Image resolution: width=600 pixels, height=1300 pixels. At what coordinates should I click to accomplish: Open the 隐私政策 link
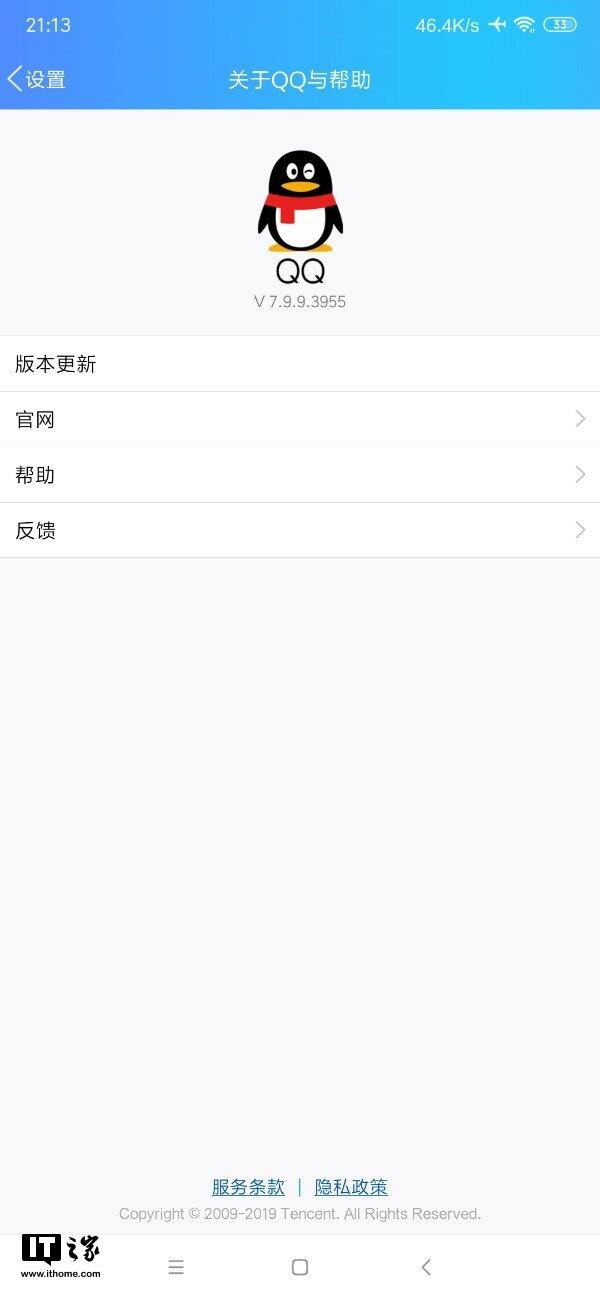point(351,1187)
